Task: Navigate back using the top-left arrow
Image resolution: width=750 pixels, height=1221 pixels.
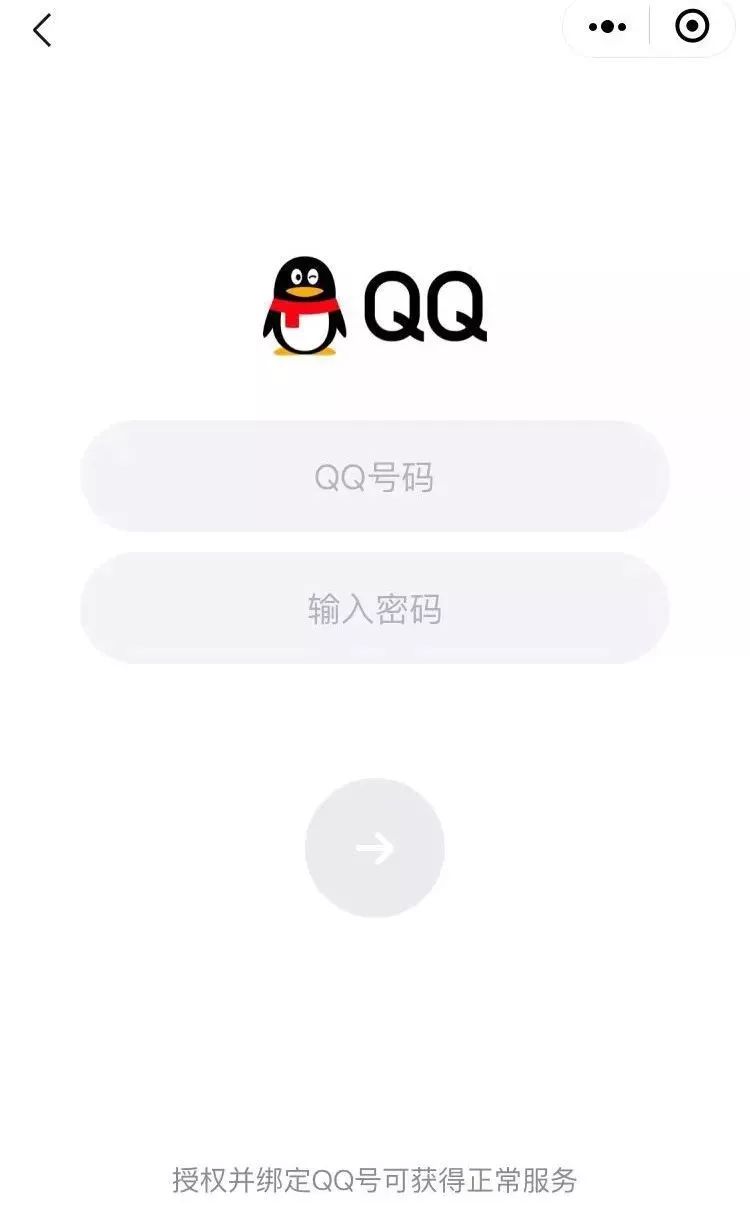Action: tap(40, 30)
